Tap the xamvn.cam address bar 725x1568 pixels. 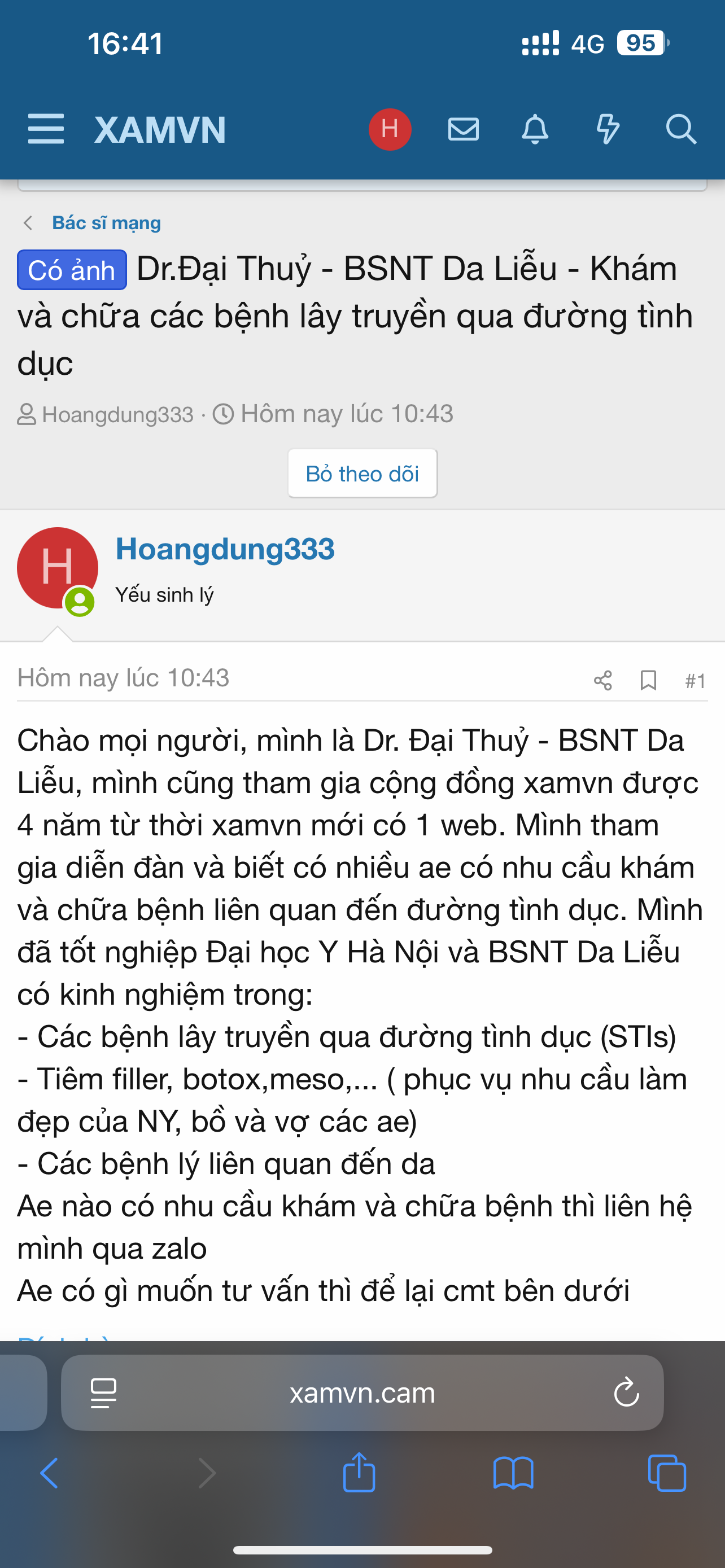click(362, 1392)
